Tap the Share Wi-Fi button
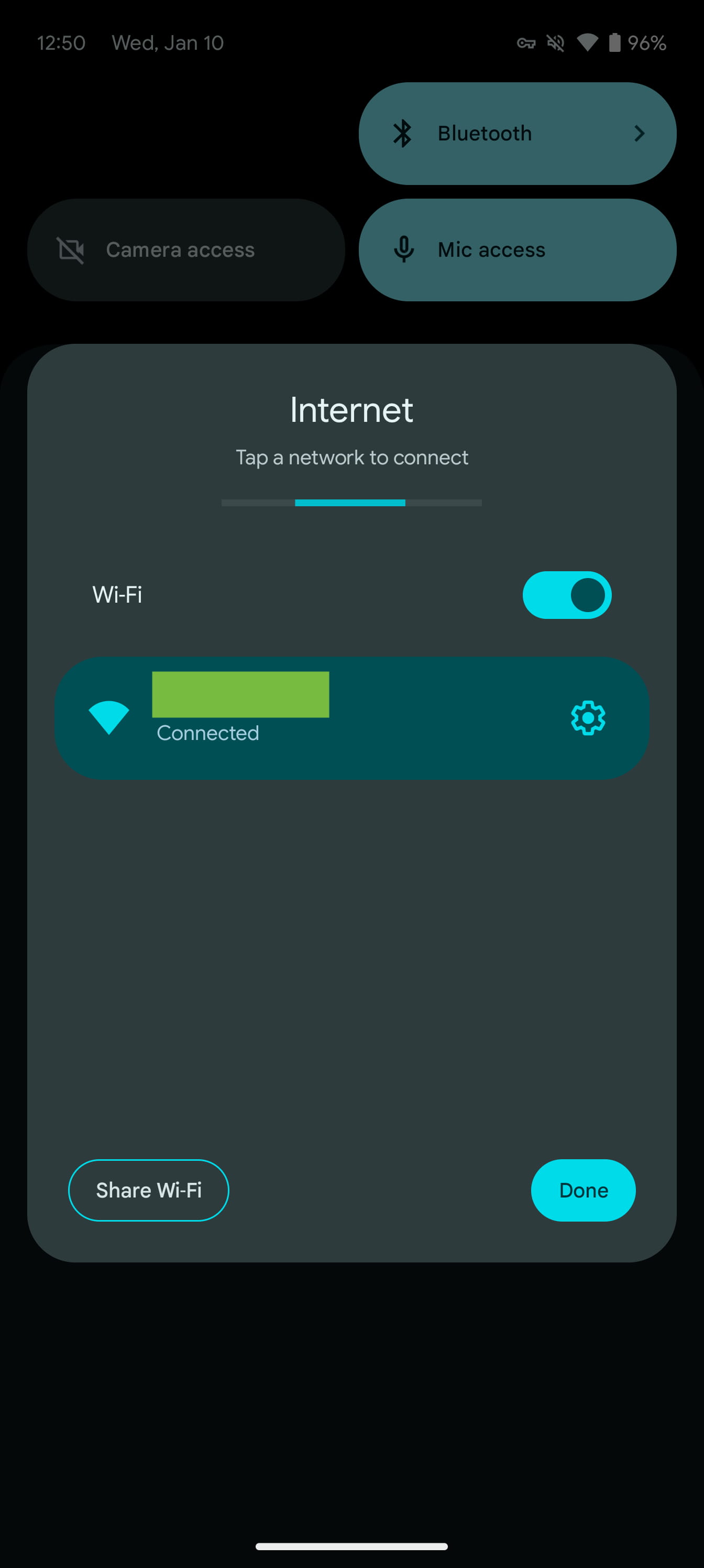Screen dimensions: 704x1568 coord(148,1190)
